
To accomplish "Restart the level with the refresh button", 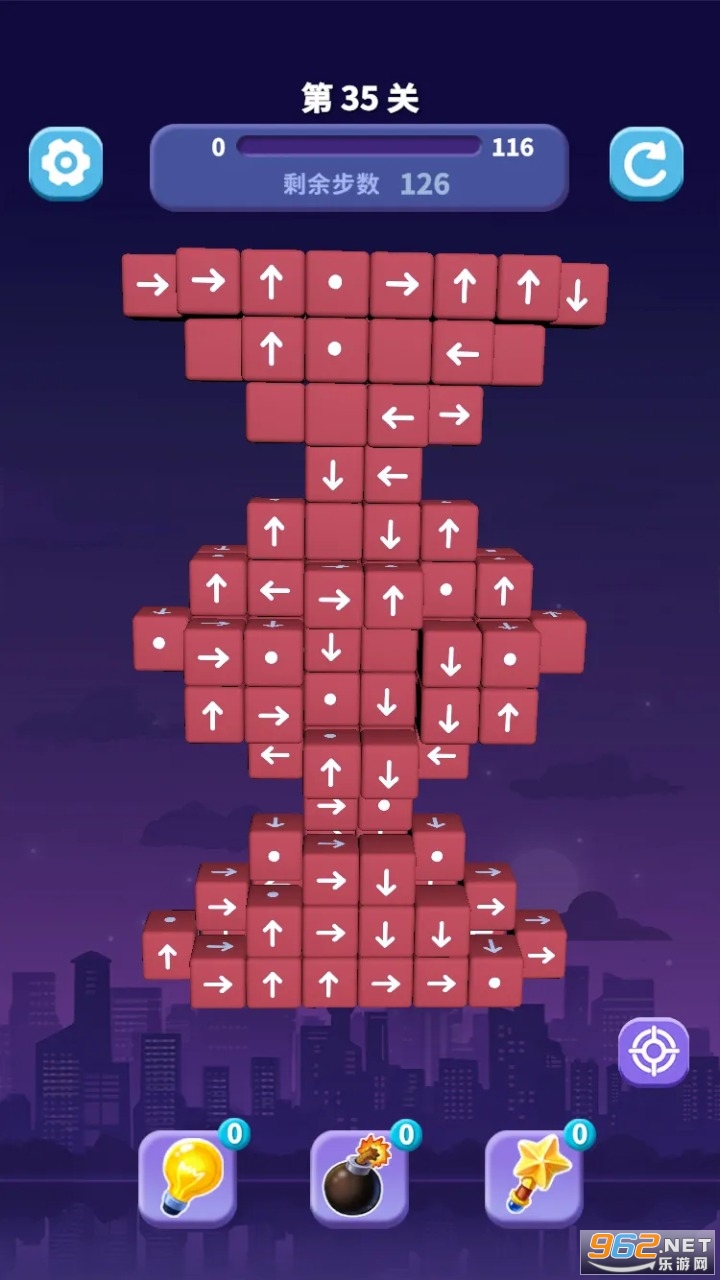I will pos(646,163).
